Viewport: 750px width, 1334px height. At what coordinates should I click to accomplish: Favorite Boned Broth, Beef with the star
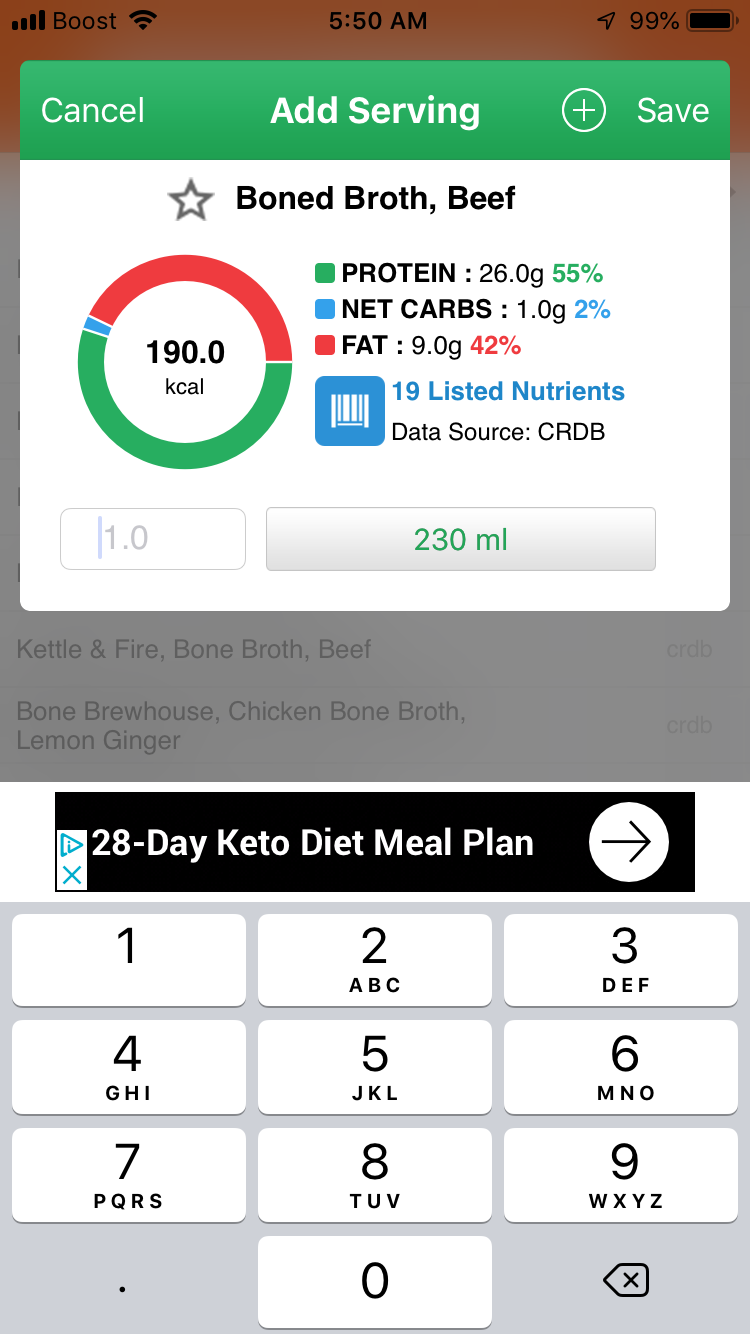click(190, 201)
